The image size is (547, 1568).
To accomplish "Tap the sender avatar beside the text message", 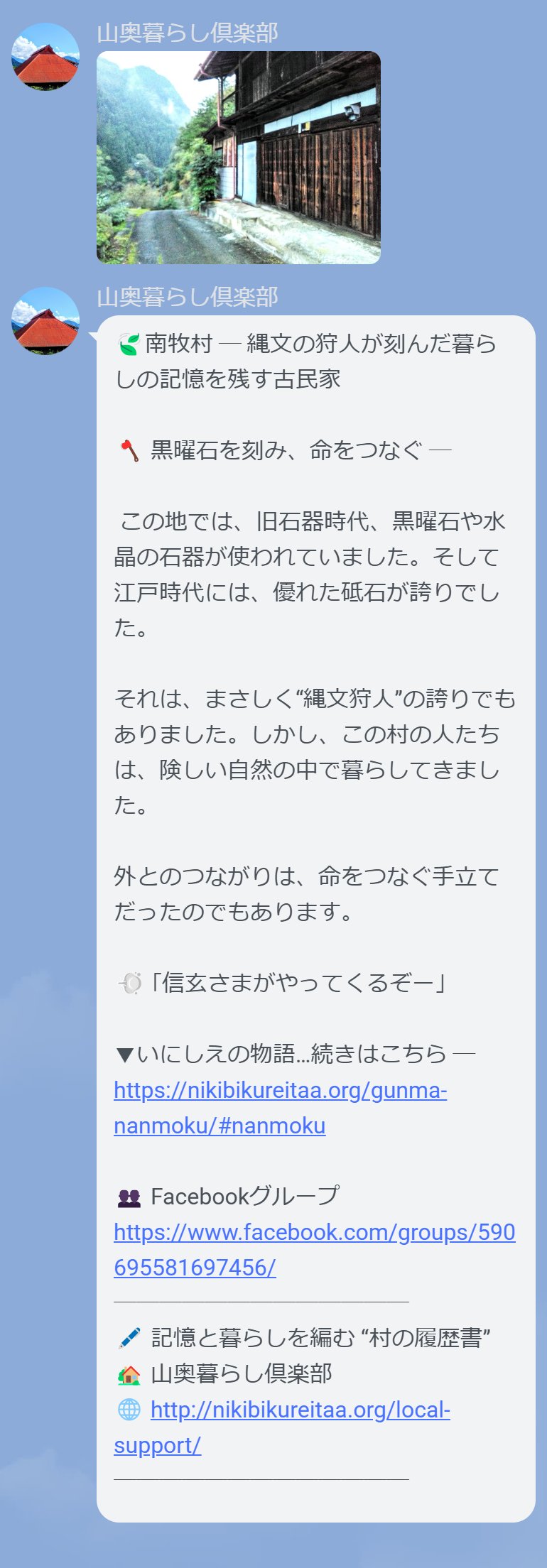I will (45, 321).
